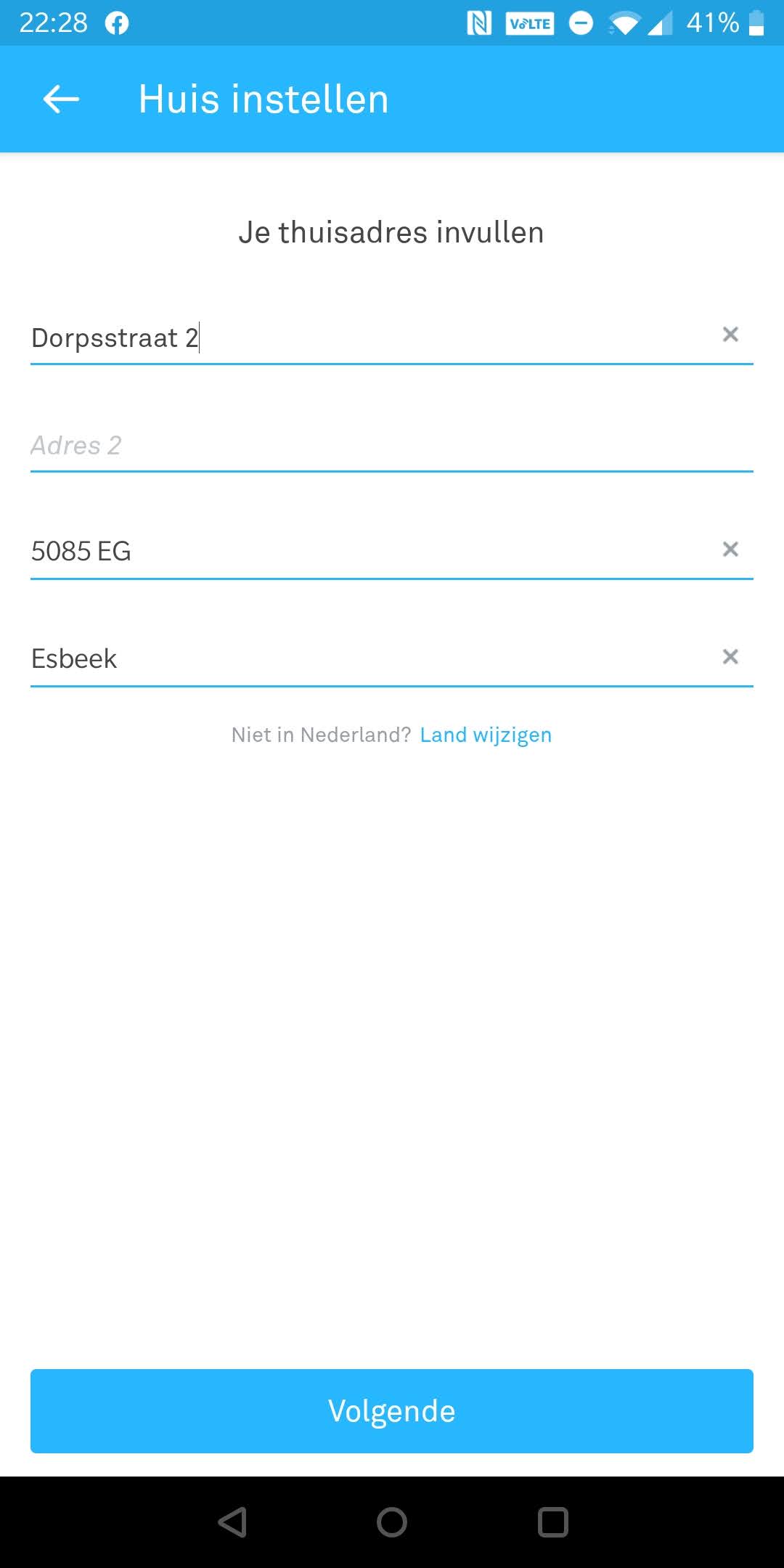This screenshot has height=1568, width=784.
Task: Tap the system home button
Action: click(392, 1522)
